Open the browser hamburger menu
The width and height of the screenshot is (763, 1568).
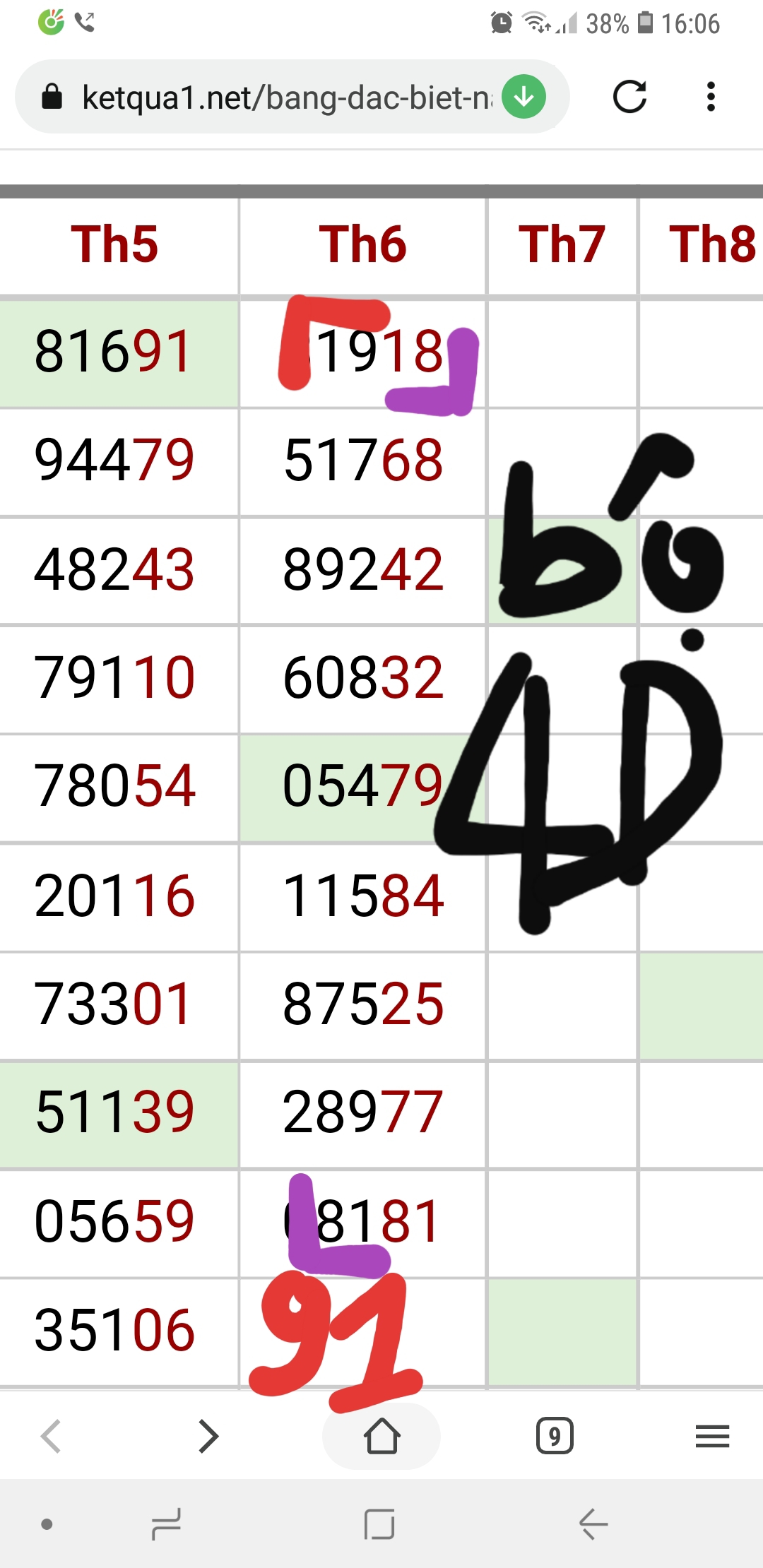point(712,1436)
